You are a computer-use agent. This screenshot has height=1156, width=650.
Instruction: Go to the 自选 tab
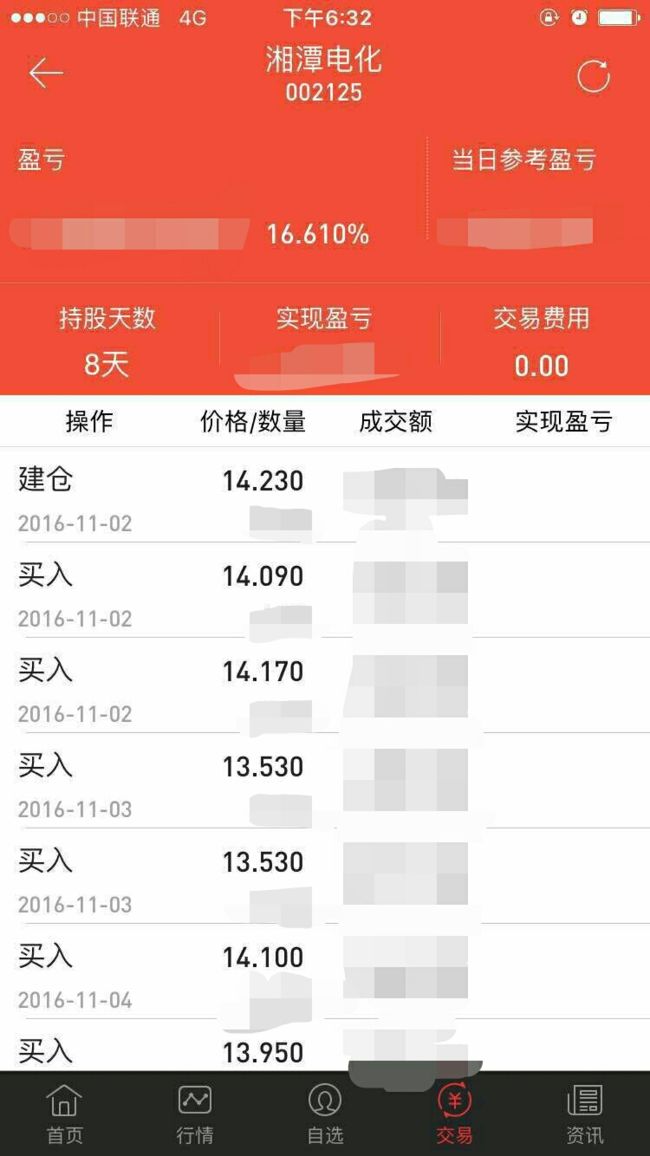click(325, 1114)
